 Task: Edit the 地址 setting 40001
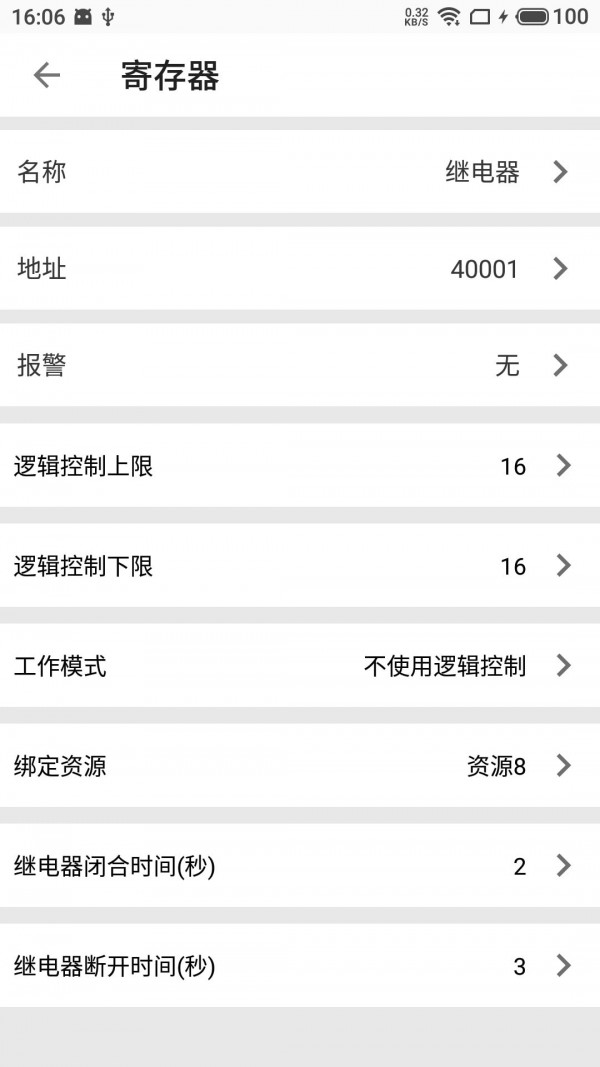pyautogui.click(x=300, y=268)
